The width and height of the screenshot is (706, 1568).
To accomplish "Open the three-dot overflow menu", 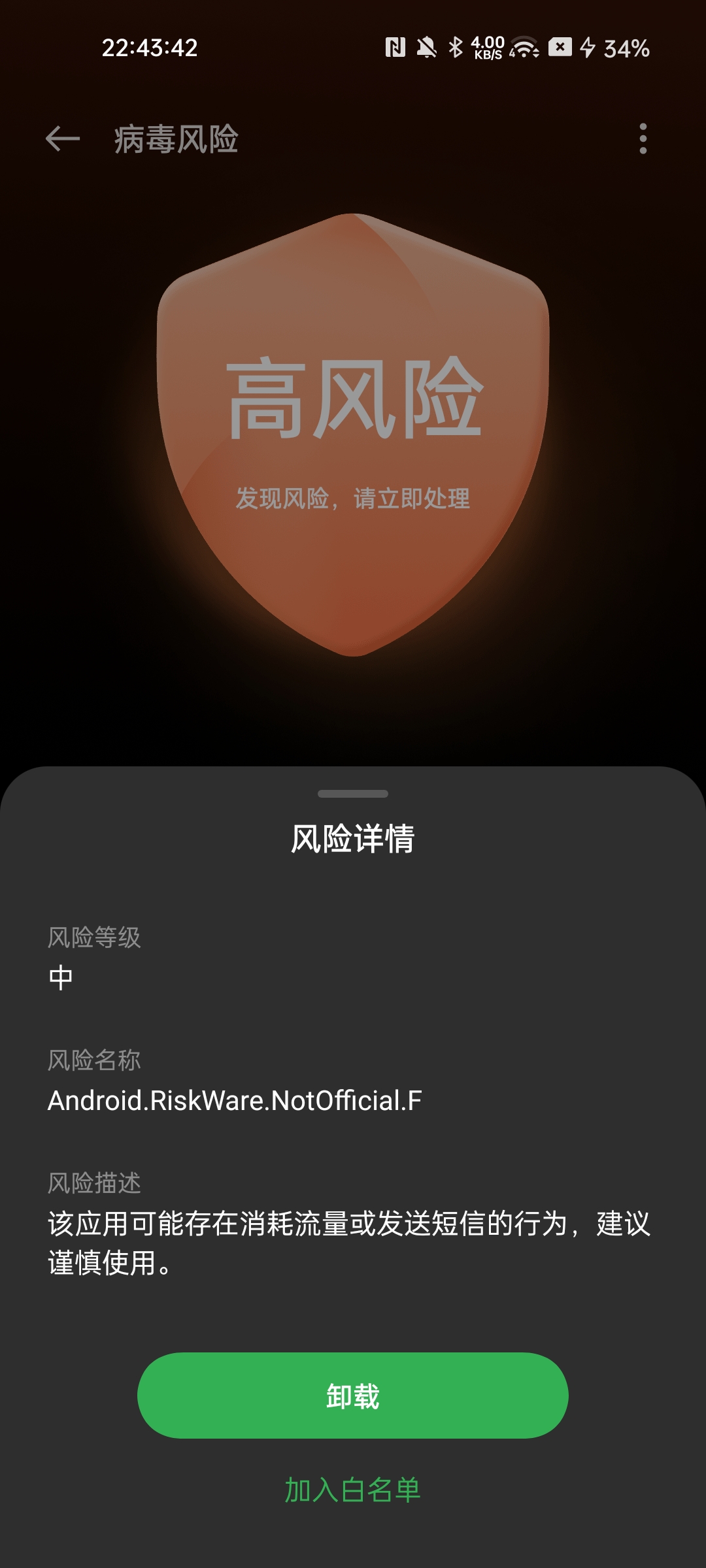I will 643,139.
